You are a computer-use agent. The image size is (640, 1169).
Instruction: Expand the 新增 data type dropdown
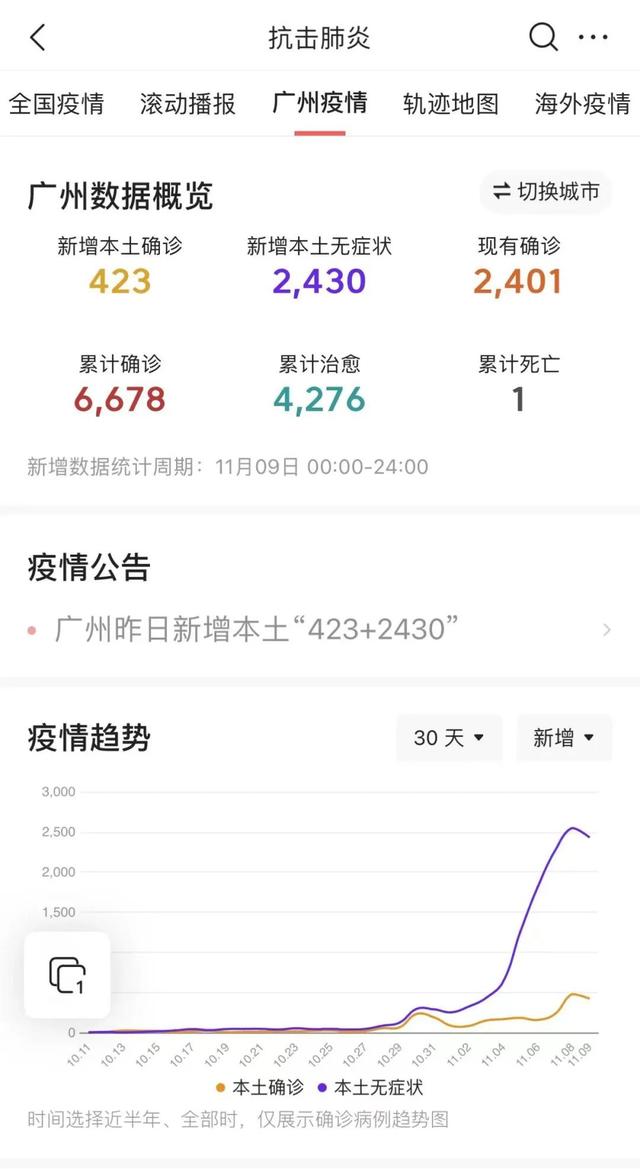point(564,738)
